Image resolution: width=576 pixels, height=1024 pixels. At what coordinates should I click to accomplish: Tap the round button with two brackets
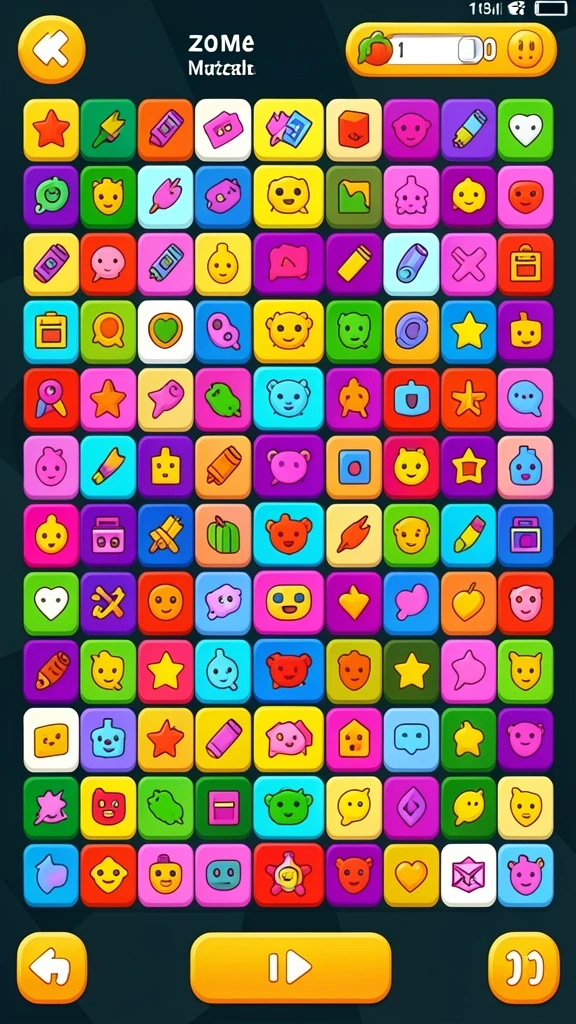[524, 967]
